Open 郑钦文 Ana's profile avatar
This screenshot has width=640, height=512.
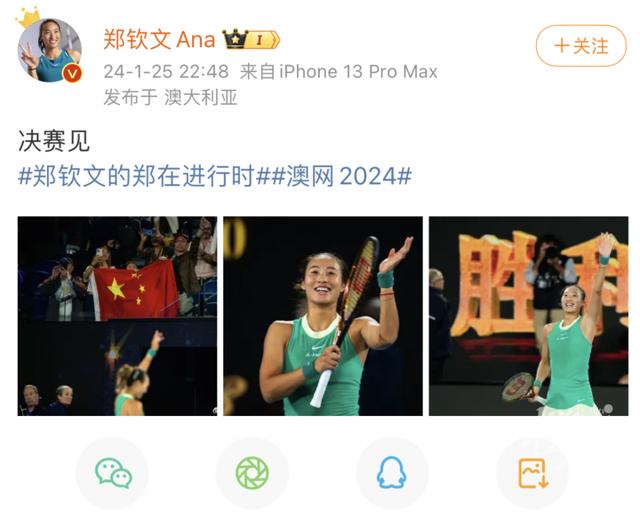(50, 50)
